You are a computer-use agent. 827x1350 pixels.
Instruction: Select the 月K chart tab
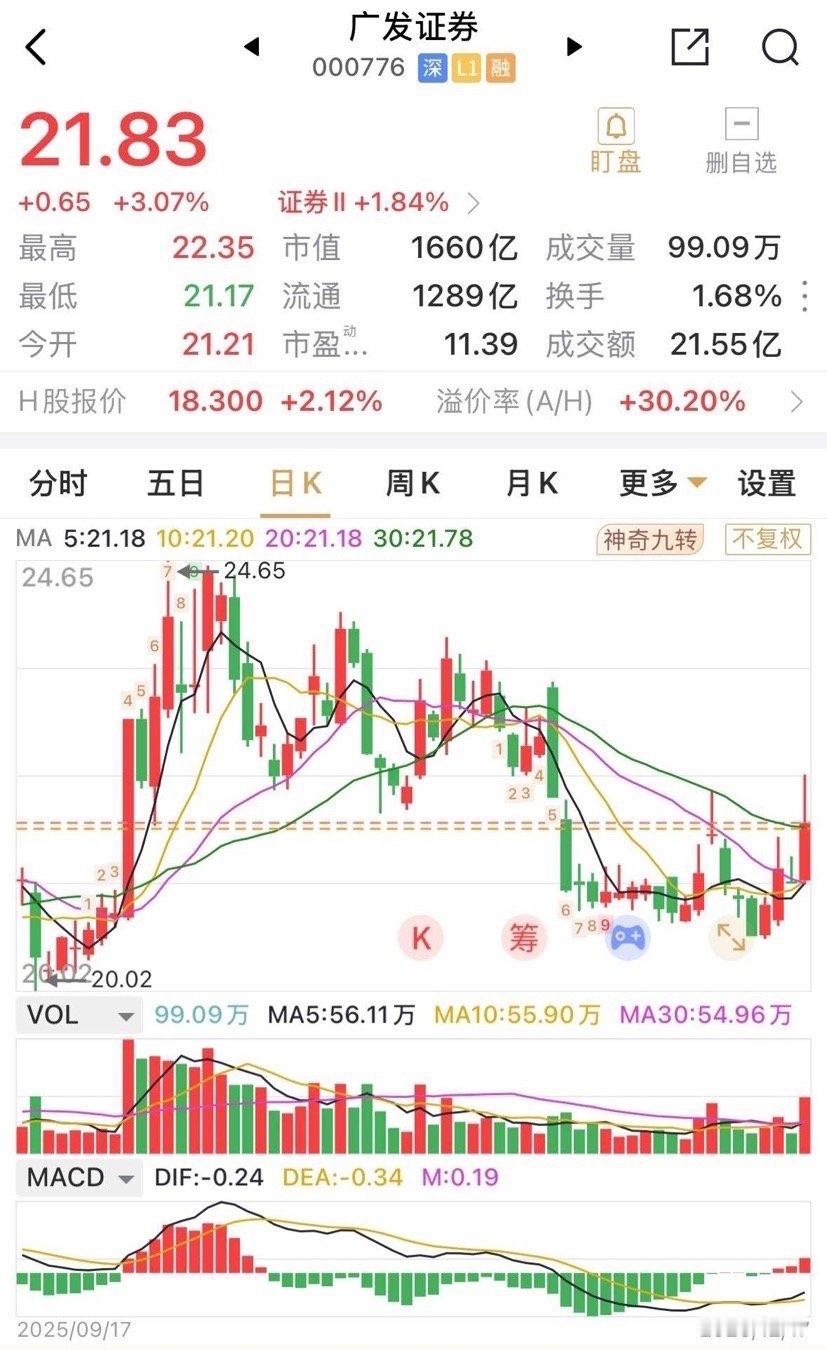click(531, 484)
